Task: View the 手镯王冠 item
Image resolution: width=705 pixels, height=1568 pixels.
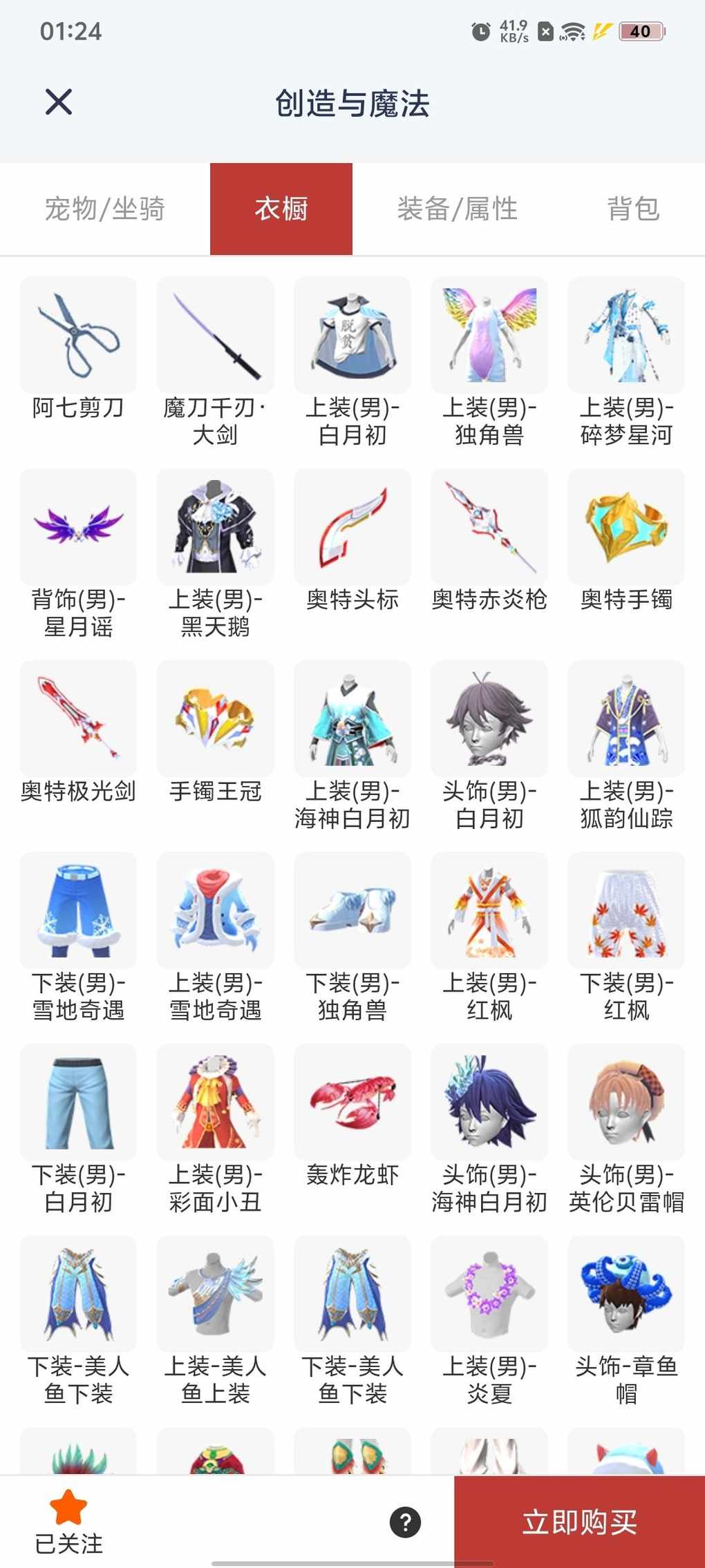Action: pos(215,719)
